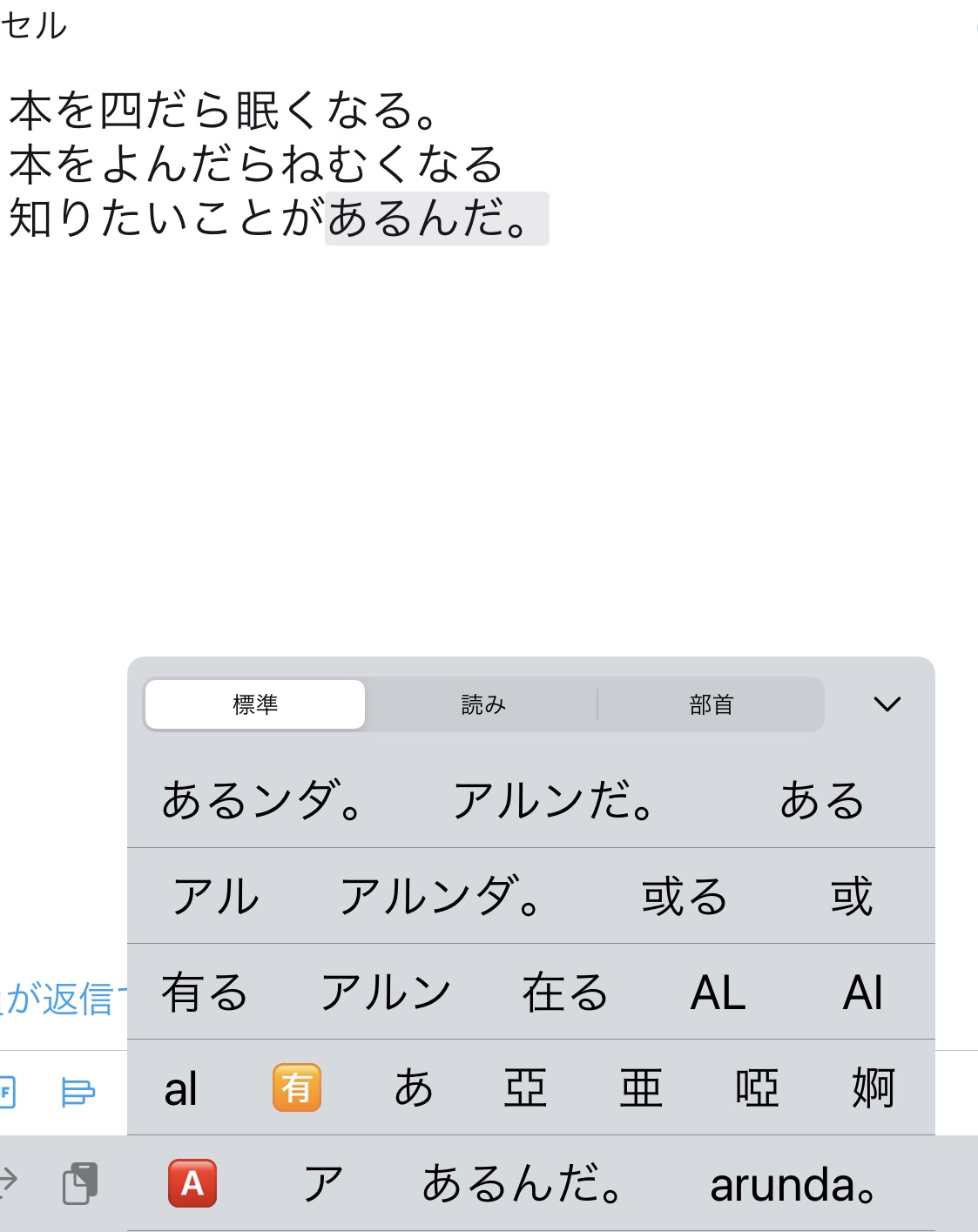Choose candidate あるンダ。
Viewport: 978px width, 1232px height.
click(262, 800)
